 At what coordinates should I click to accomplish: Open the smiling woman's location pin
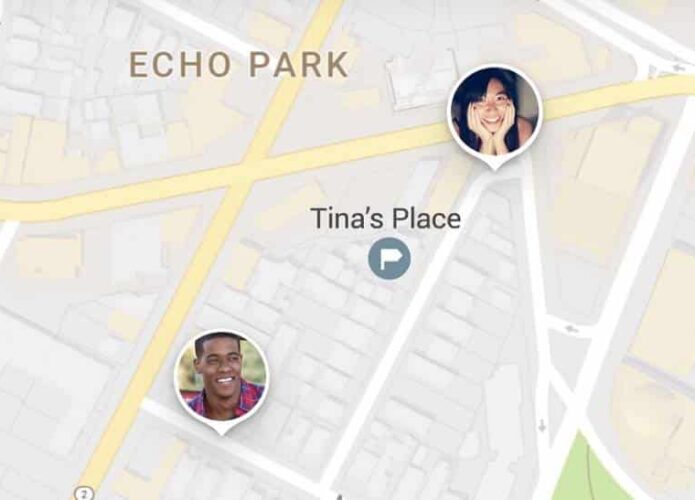[x=495, y=110]
